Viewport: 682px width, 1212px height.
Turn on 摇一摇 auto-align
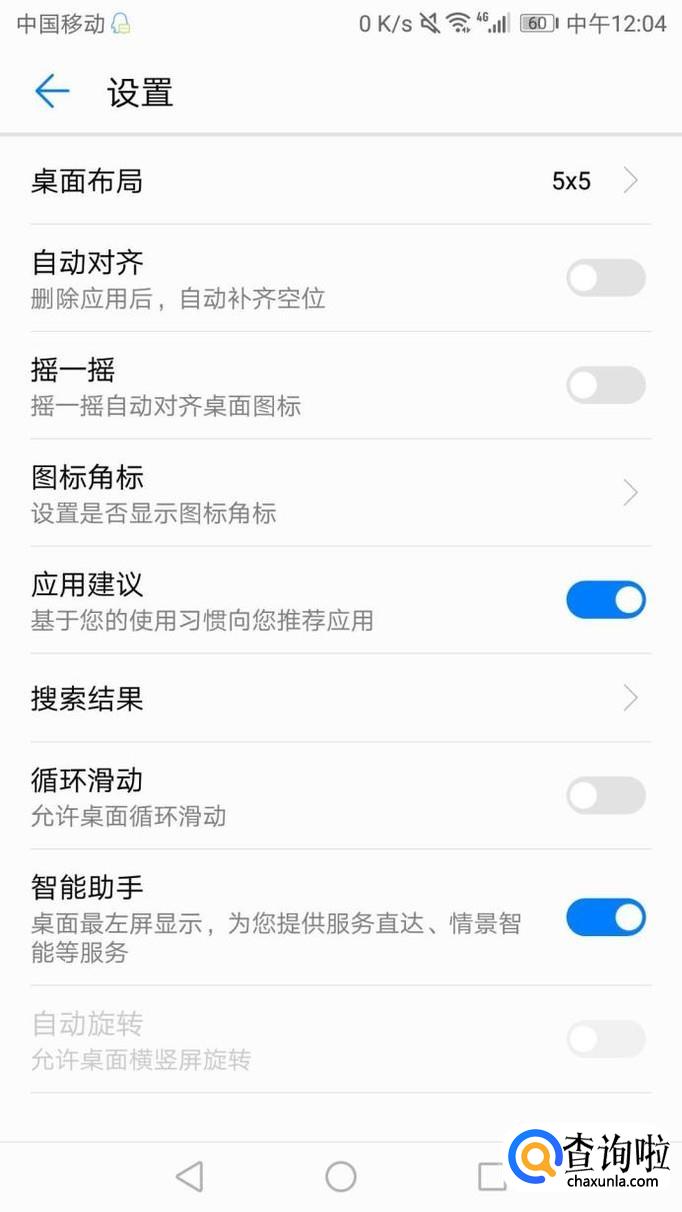(x=605, y=385)
